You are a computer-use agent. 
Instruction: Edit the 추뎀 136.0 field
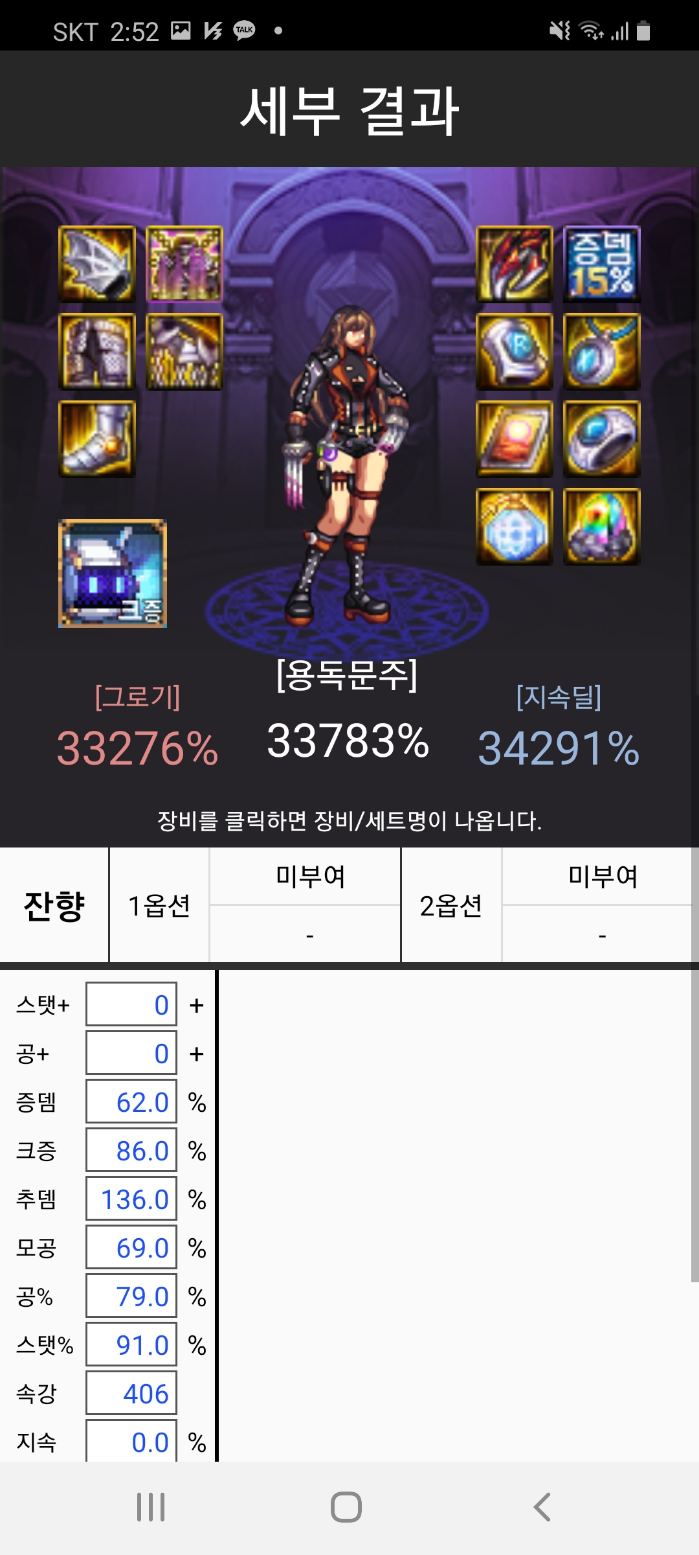pos(131,1199)
